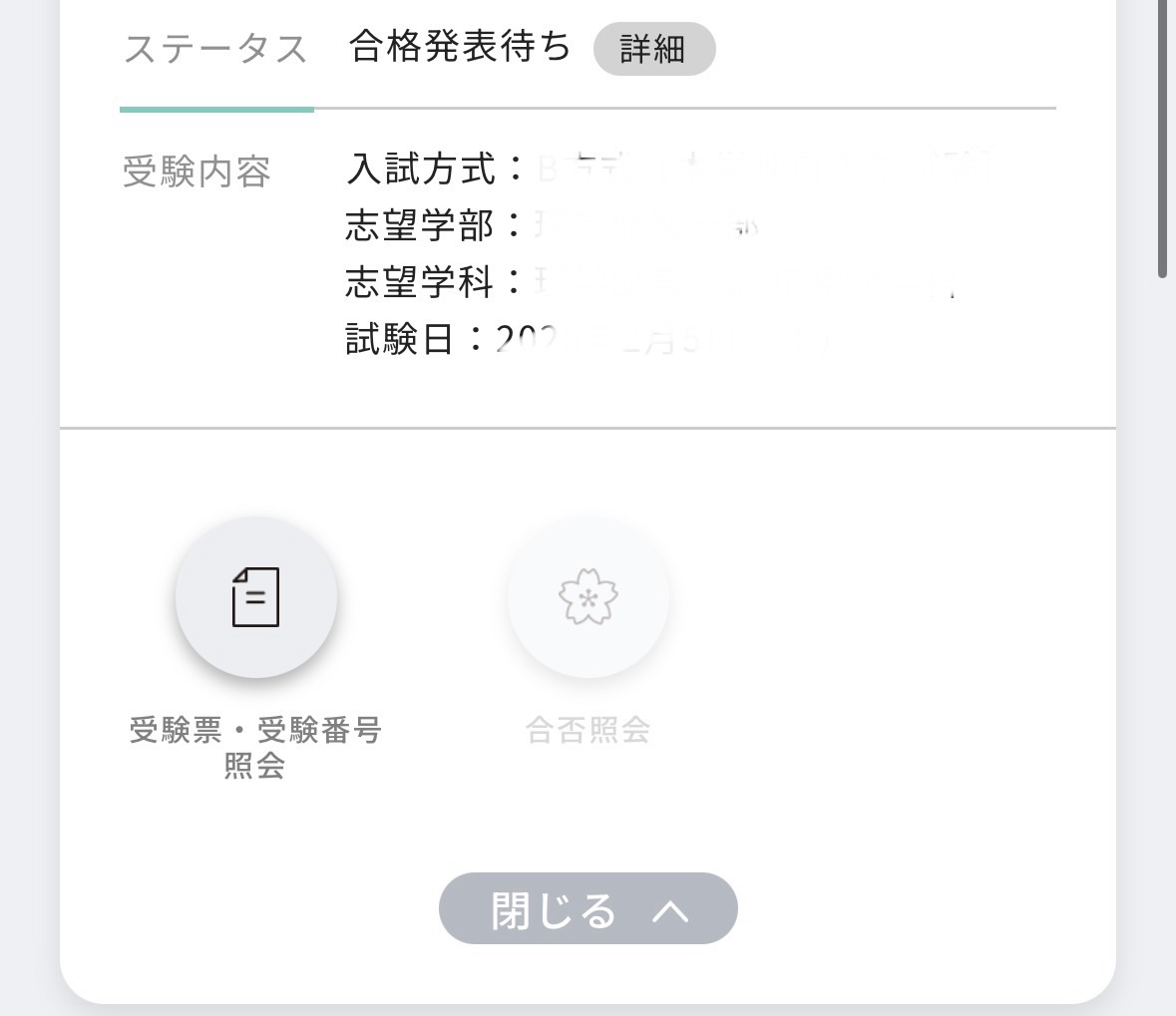Viewport: 1176px width, 1016px height.
Task: Open 受験票・受験番号照会 document icon
Action: (x=255, y=597)
